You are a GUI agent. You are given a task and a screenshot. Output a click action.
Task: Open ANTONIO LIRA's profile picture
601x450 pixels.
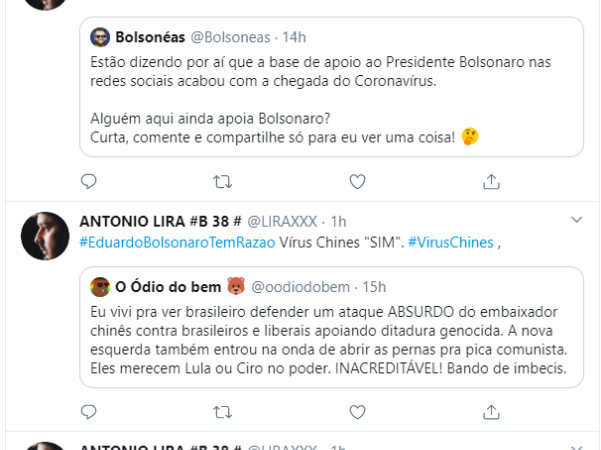45,236
